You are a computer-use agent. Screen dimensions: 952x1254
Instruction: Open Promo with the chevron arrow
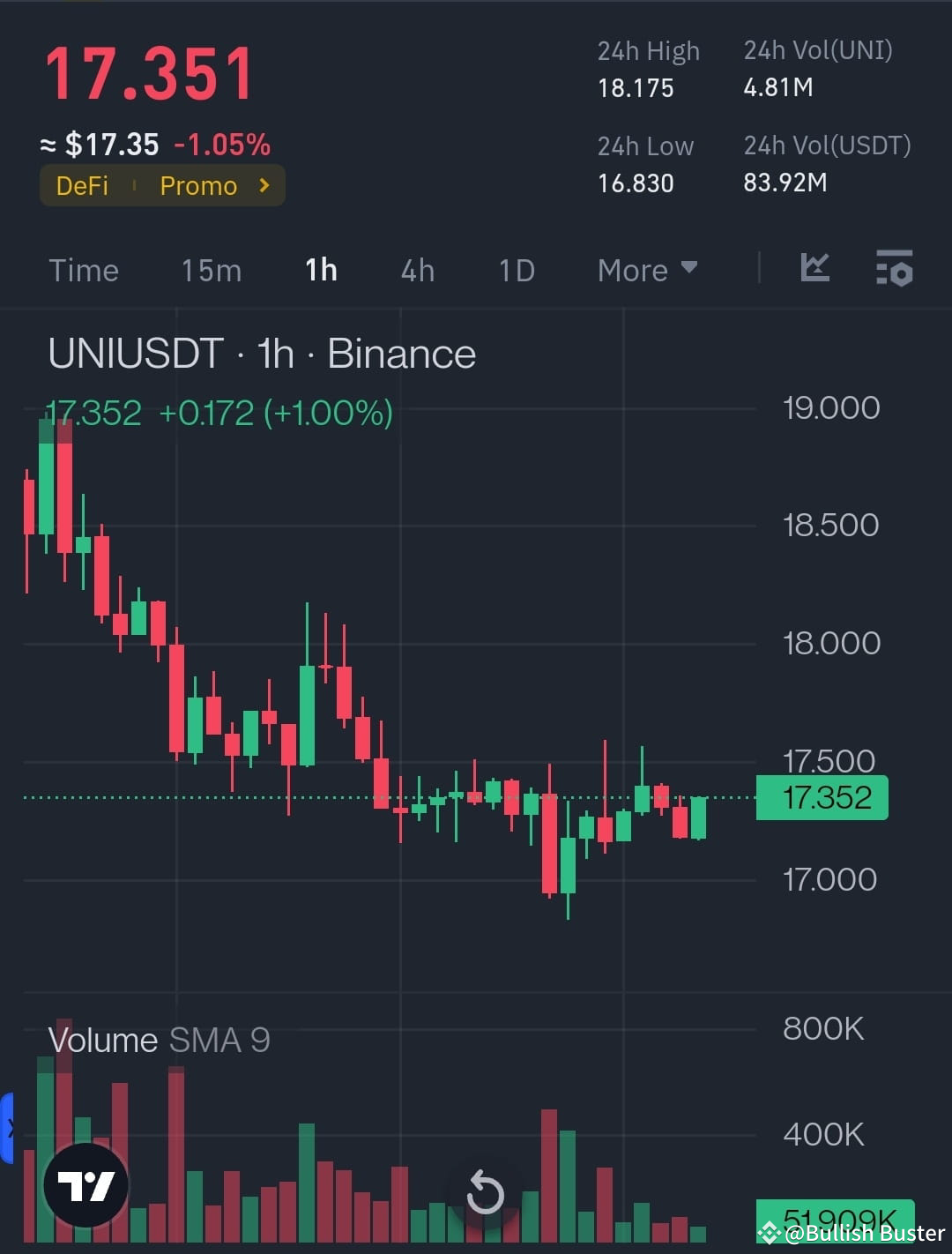tap(262, 186)
